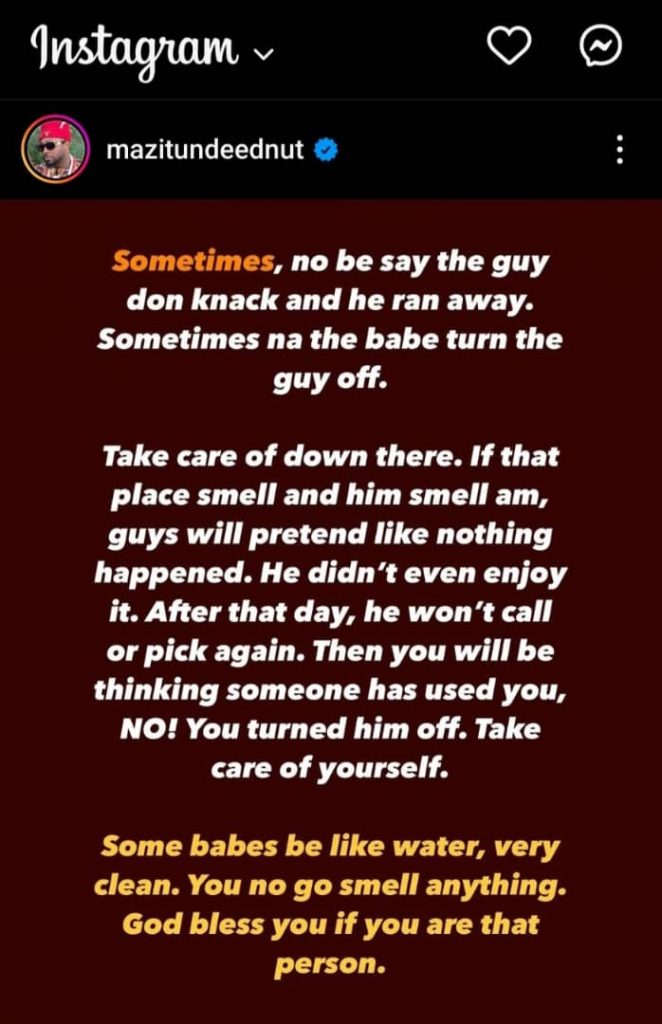Open mazitundeednut's profile from the username

[204, 151]
